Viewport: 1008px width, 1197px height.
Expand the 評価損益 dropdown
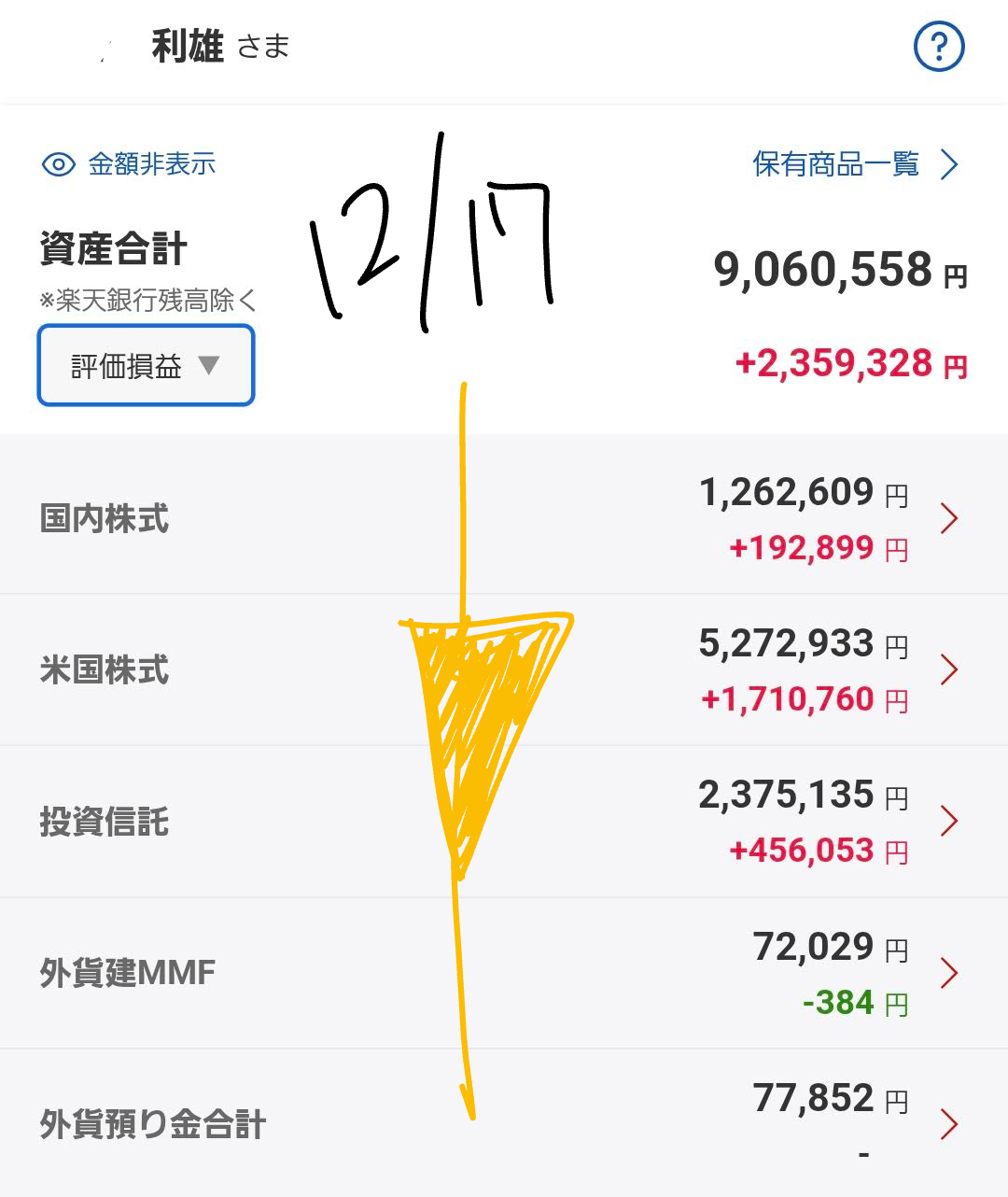(x=146, y=366)
